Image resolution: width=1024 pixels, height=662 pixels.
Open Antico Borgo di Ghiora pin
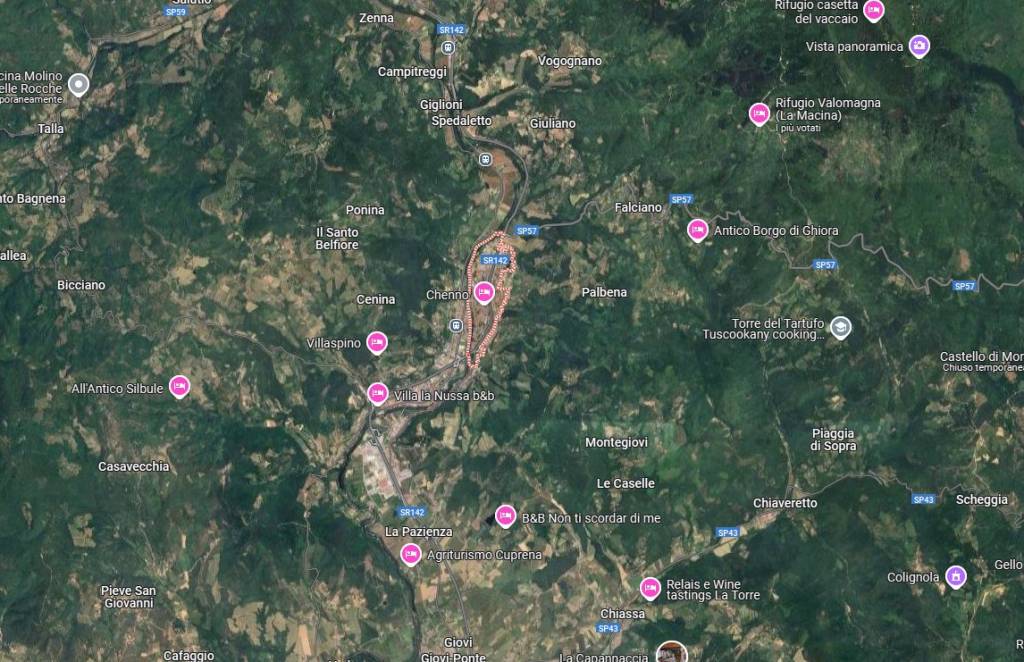click(x=697, y=229)
